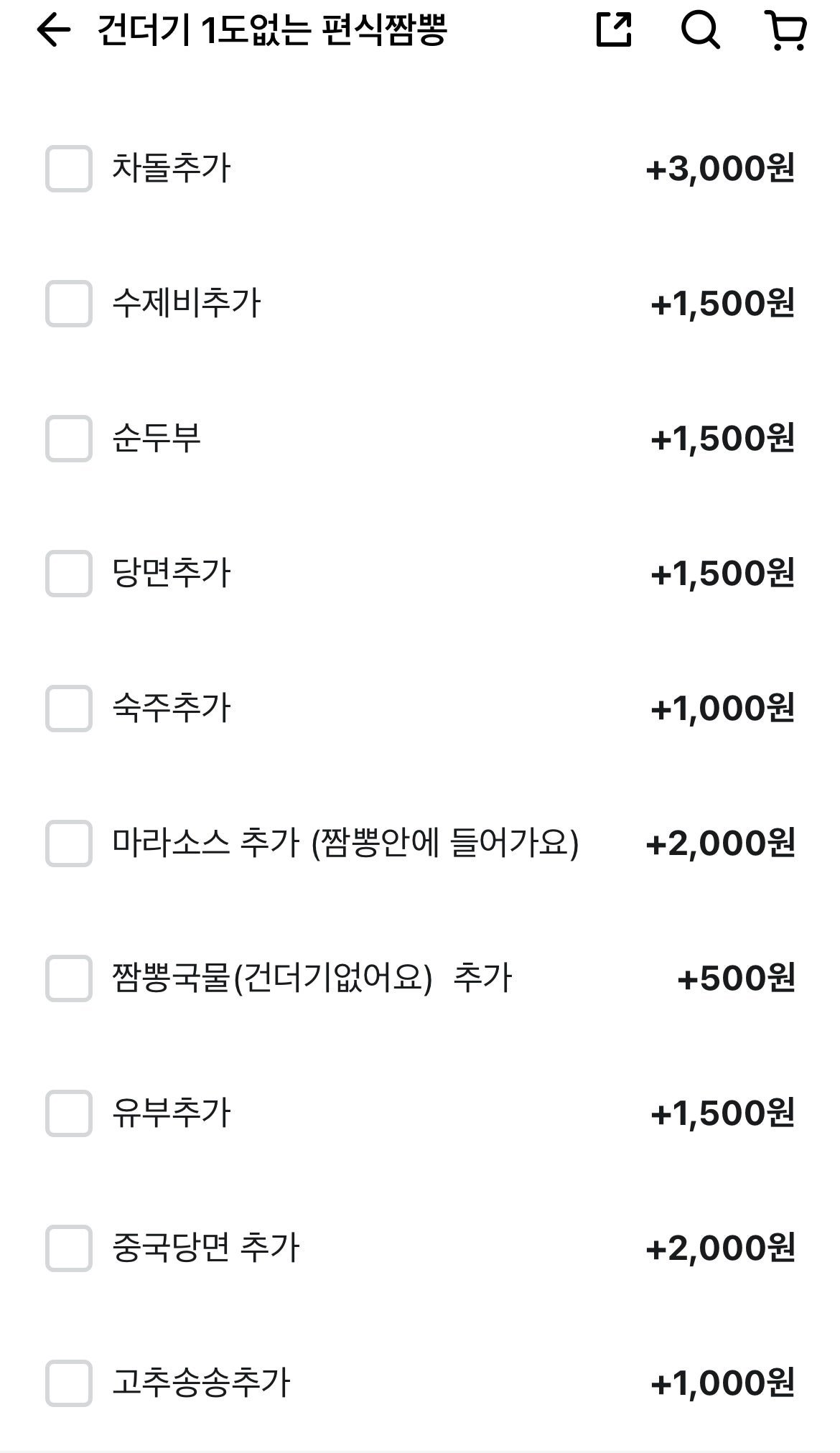Check the 고추송송추가 option
This screenshot has height=1453, width=840.
pyautogui.click(x=69, y=1383)
